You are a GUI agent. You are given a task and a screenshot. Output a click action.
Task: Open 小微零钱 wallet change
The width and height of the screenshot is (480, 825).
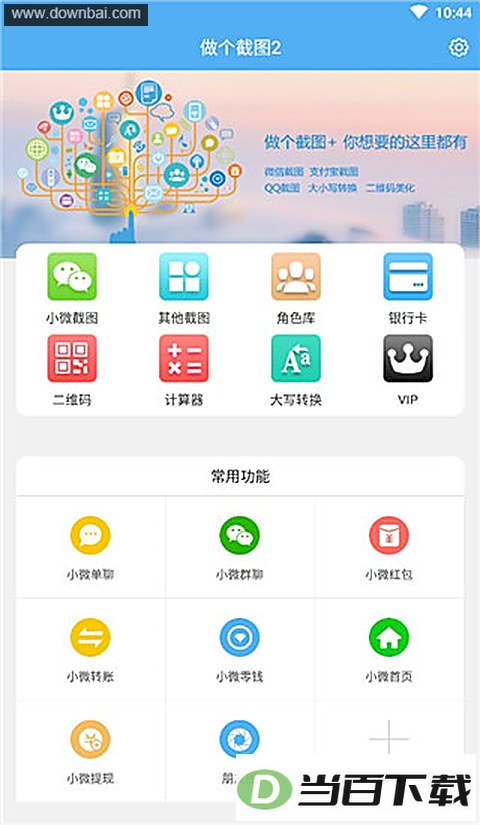(240, 649)
